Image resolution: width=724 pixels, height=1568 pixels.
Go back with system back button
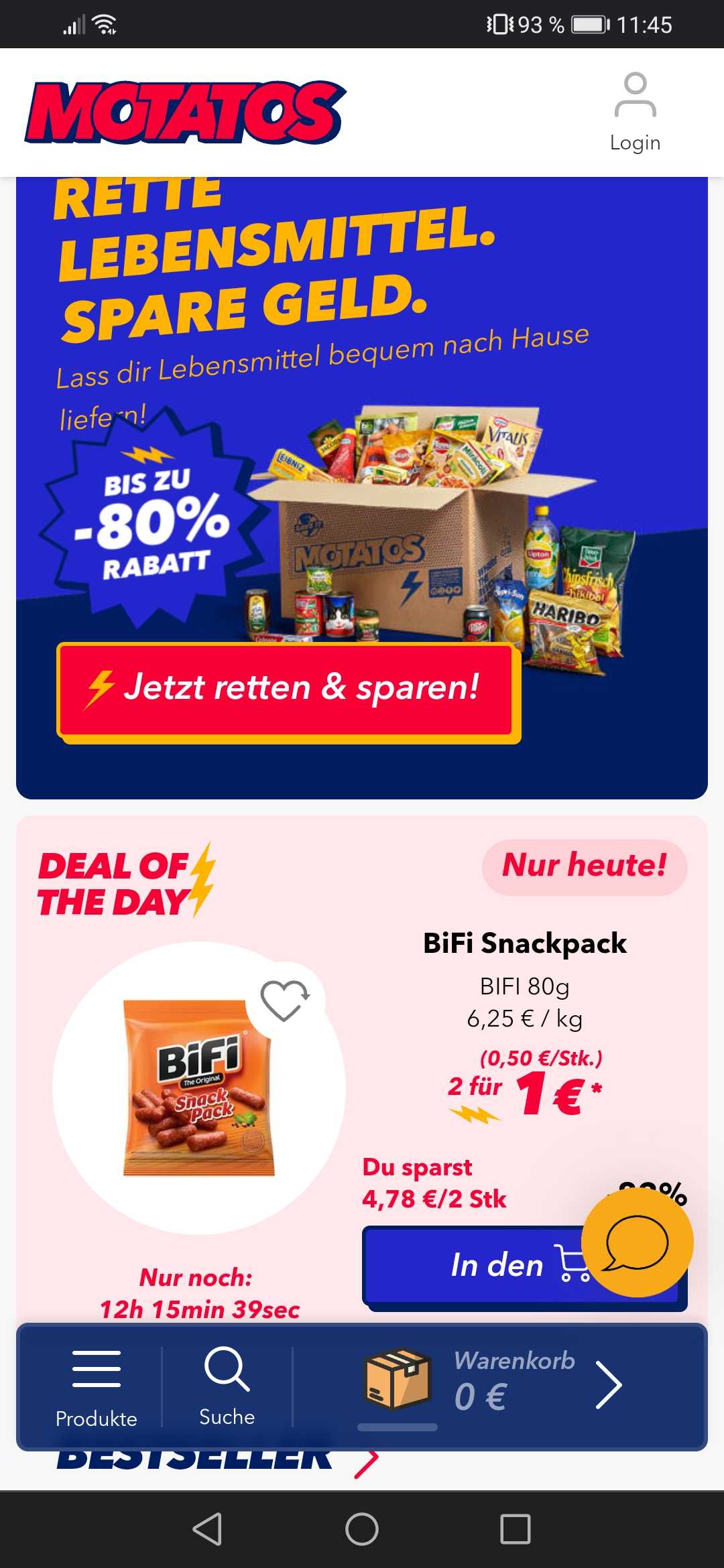click(207, 1529)
